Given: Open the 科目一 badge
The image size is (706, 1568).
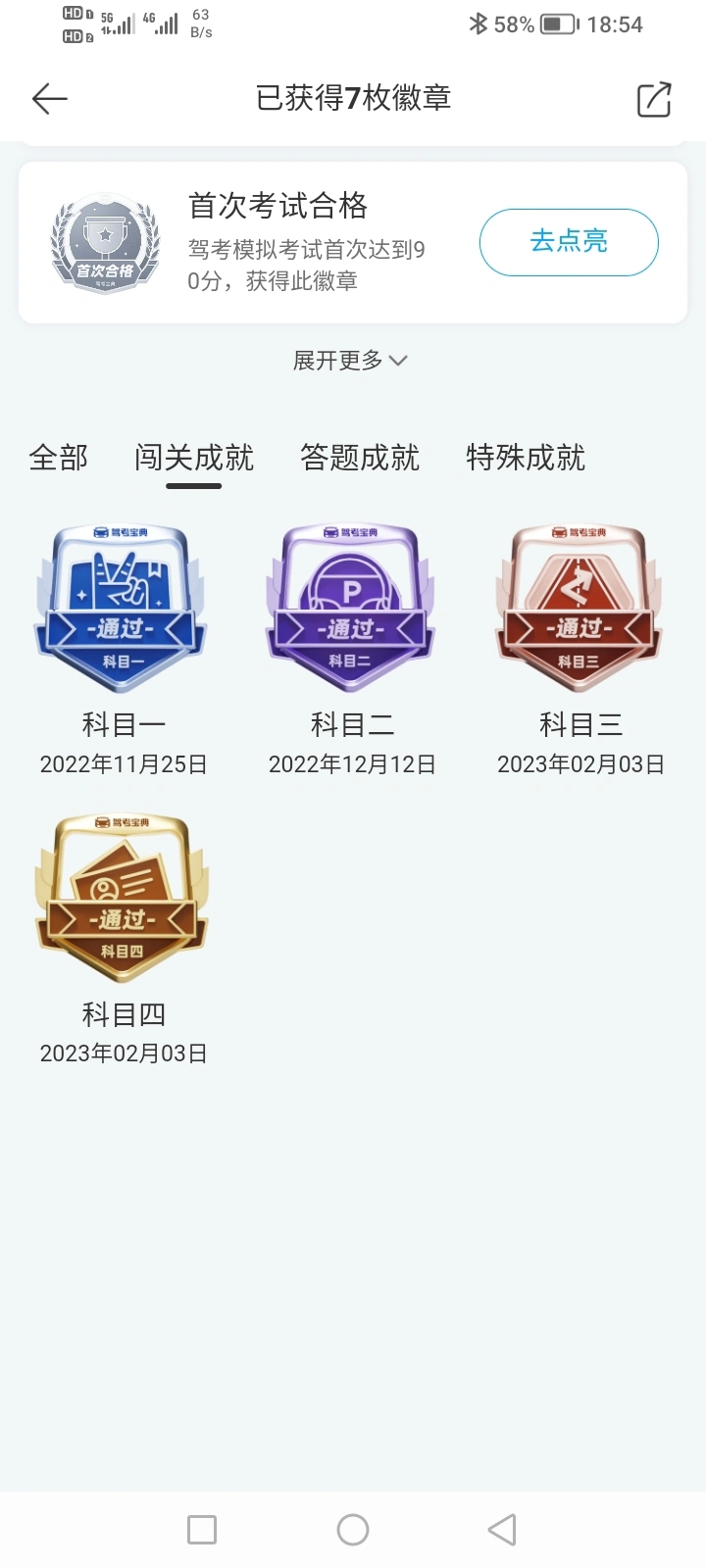Looking at the screenshot, I should 123,610.
